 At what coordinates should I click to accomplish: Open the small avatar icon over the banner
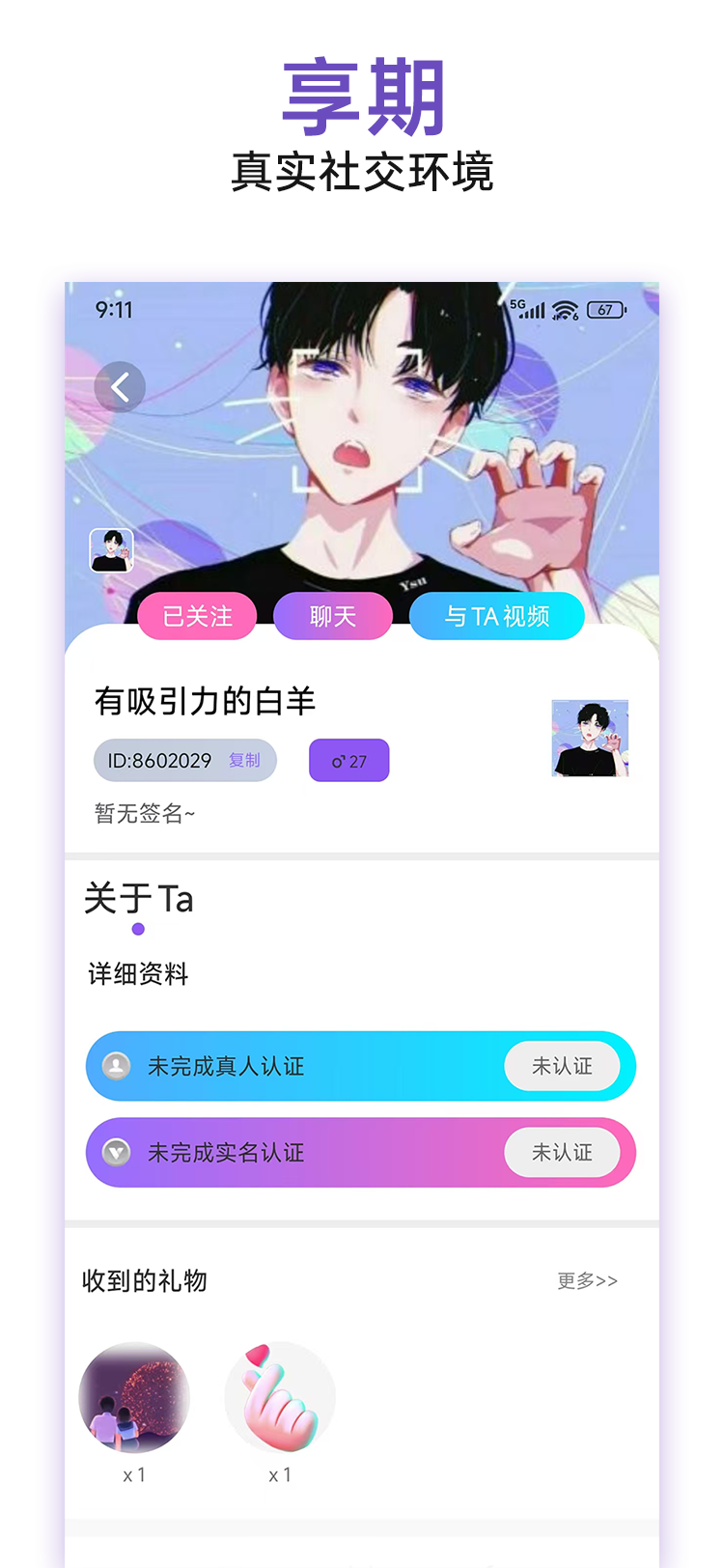coord(110,547)
